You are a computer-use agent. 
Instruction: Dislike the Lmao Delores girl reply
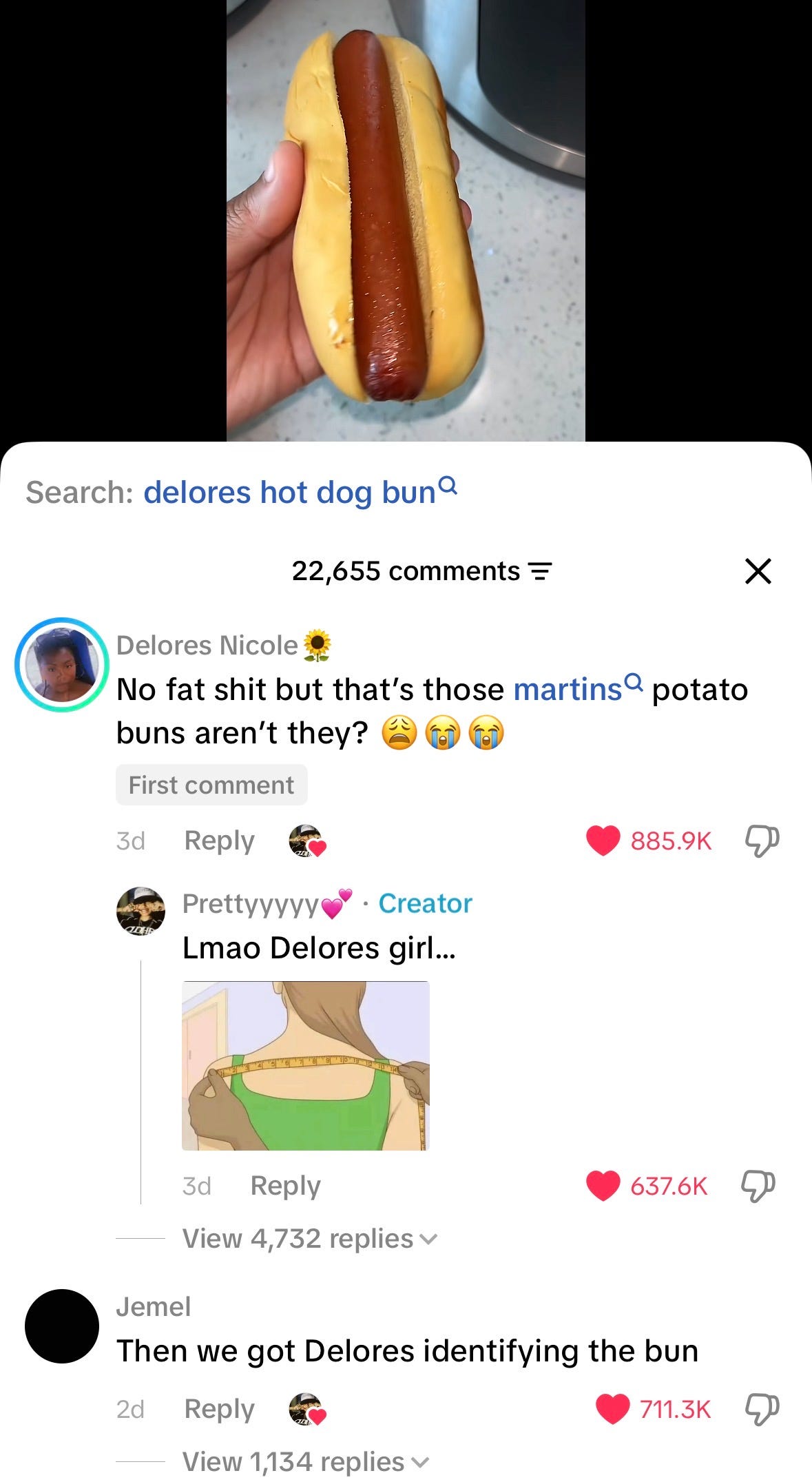758,1186
